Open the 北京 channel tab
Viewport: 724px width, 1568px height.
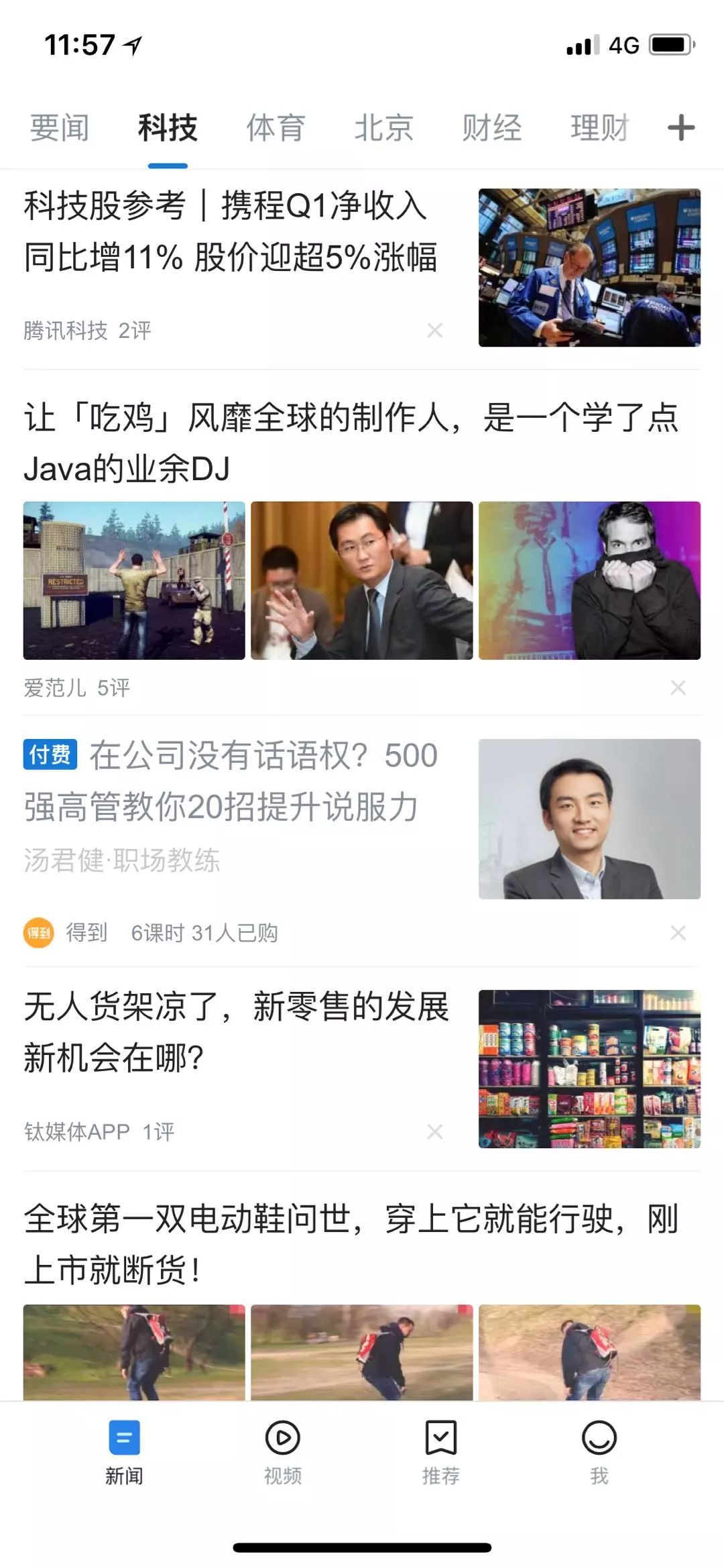(383, 127)
